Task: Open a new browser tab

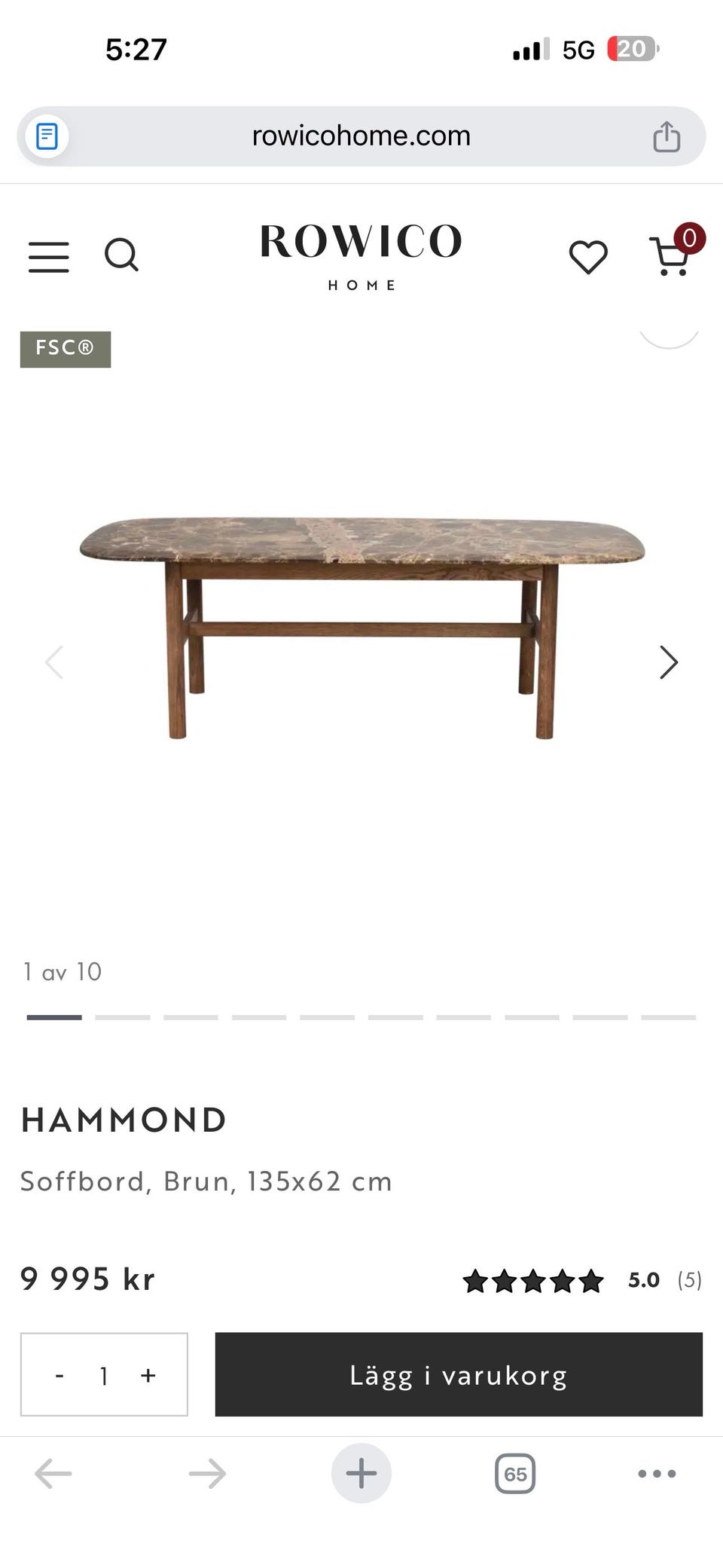Action: [x=361, y=1473]
